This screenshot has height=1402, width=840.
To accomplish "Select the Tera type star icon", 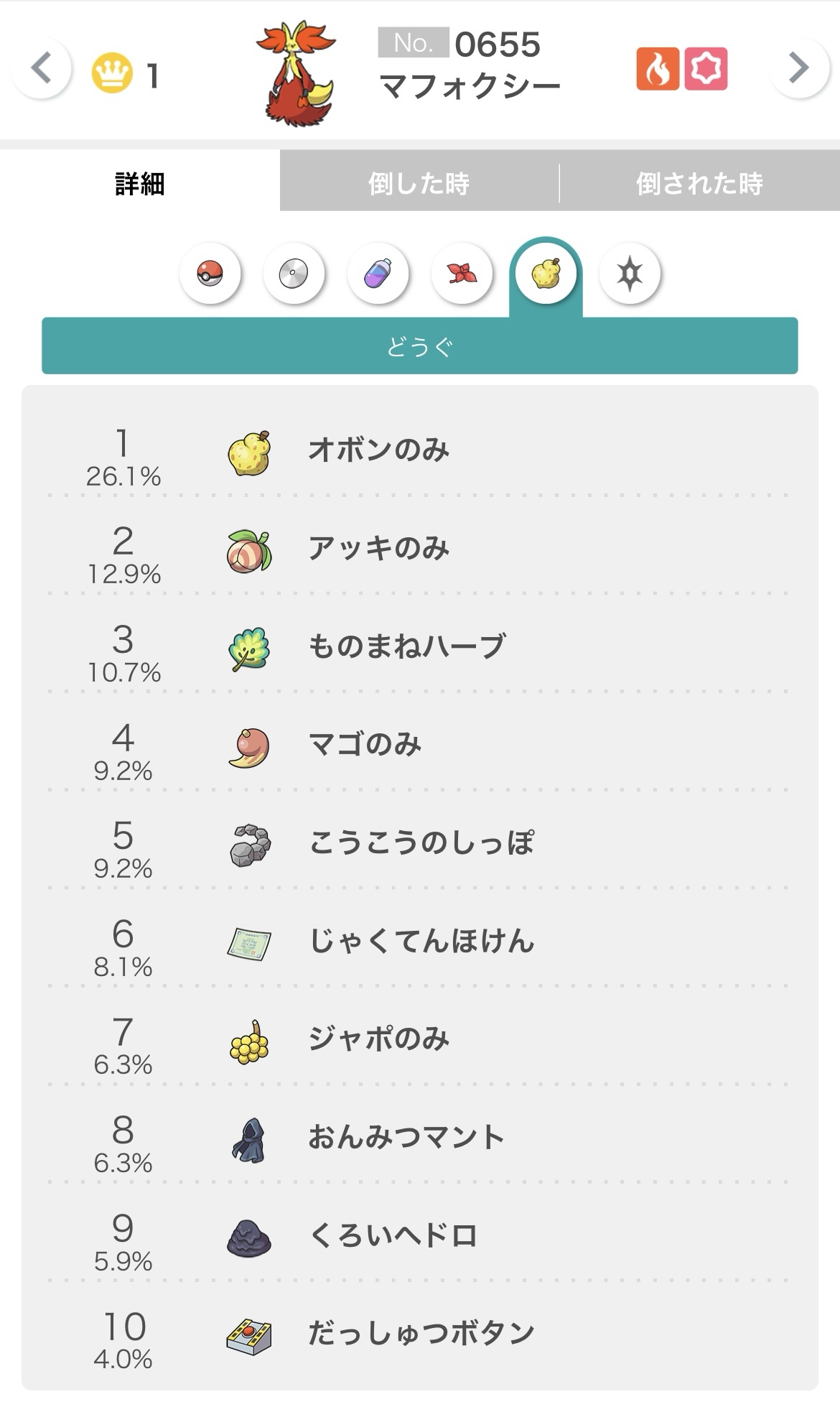I will coord(630,274).
